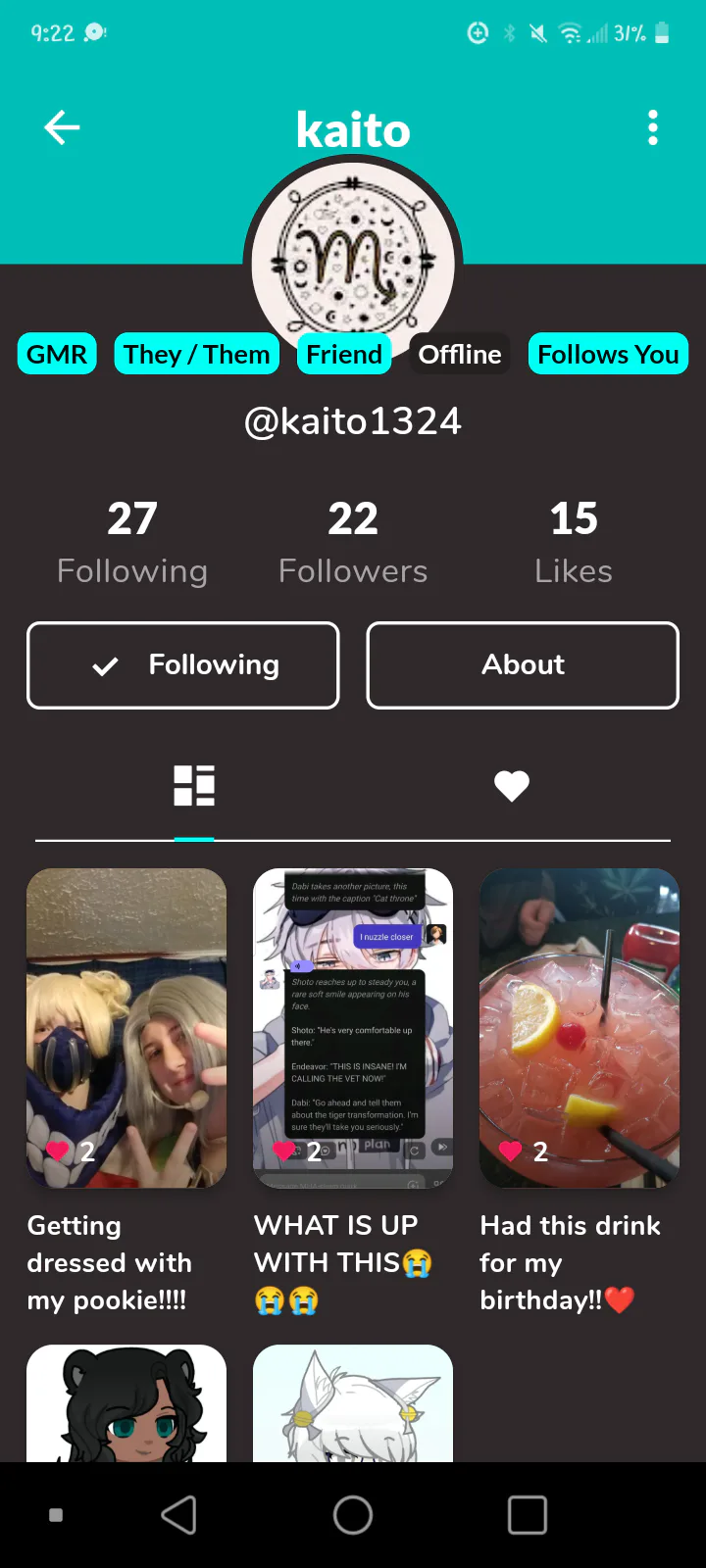Screen dimensions: 706x1568
Task: Open the 'WHAT IS UP WITH THIS' post
Action: point(353,1028)
